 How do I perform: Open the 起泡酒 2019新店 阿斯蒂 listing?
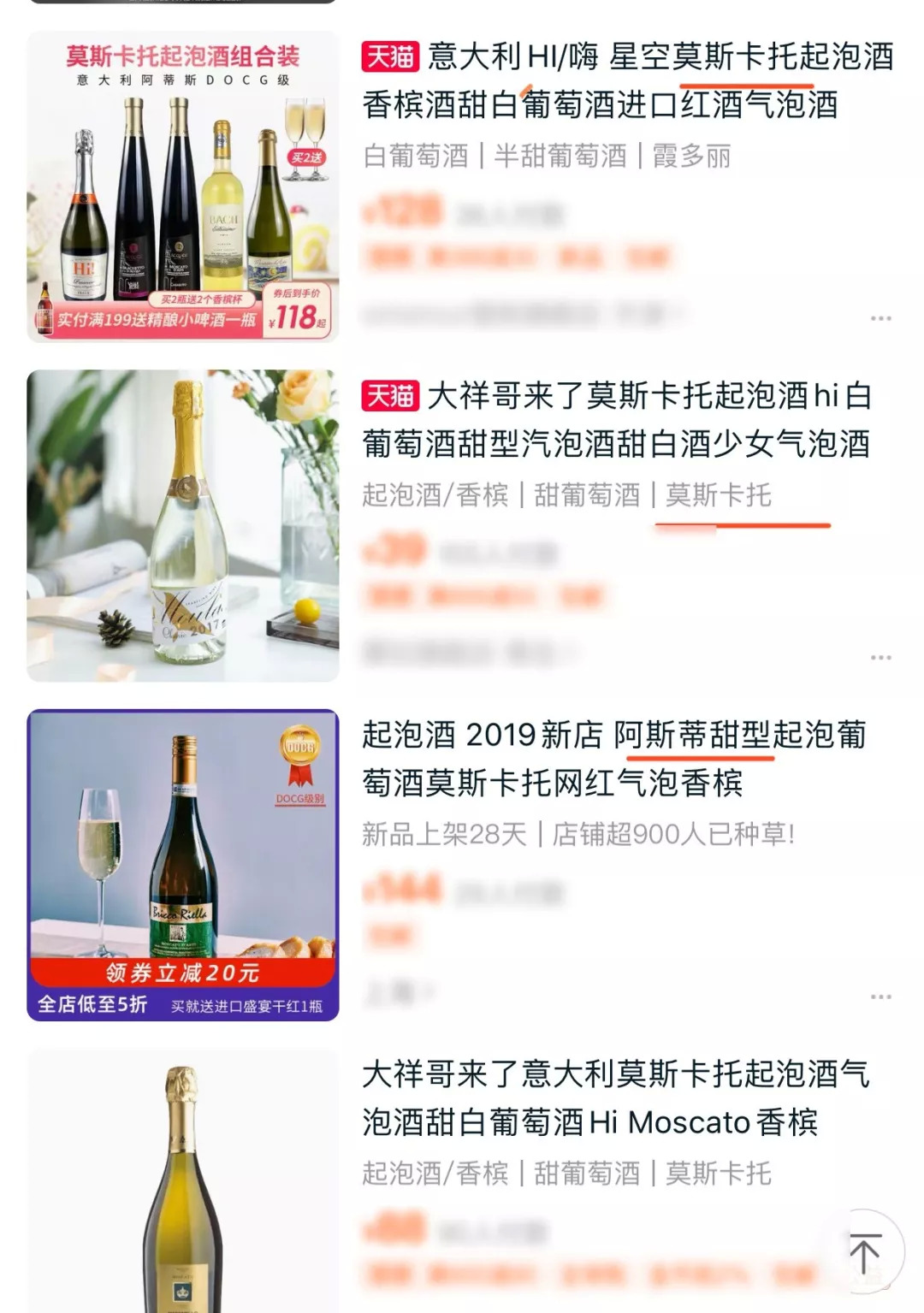tap(614, 758)
